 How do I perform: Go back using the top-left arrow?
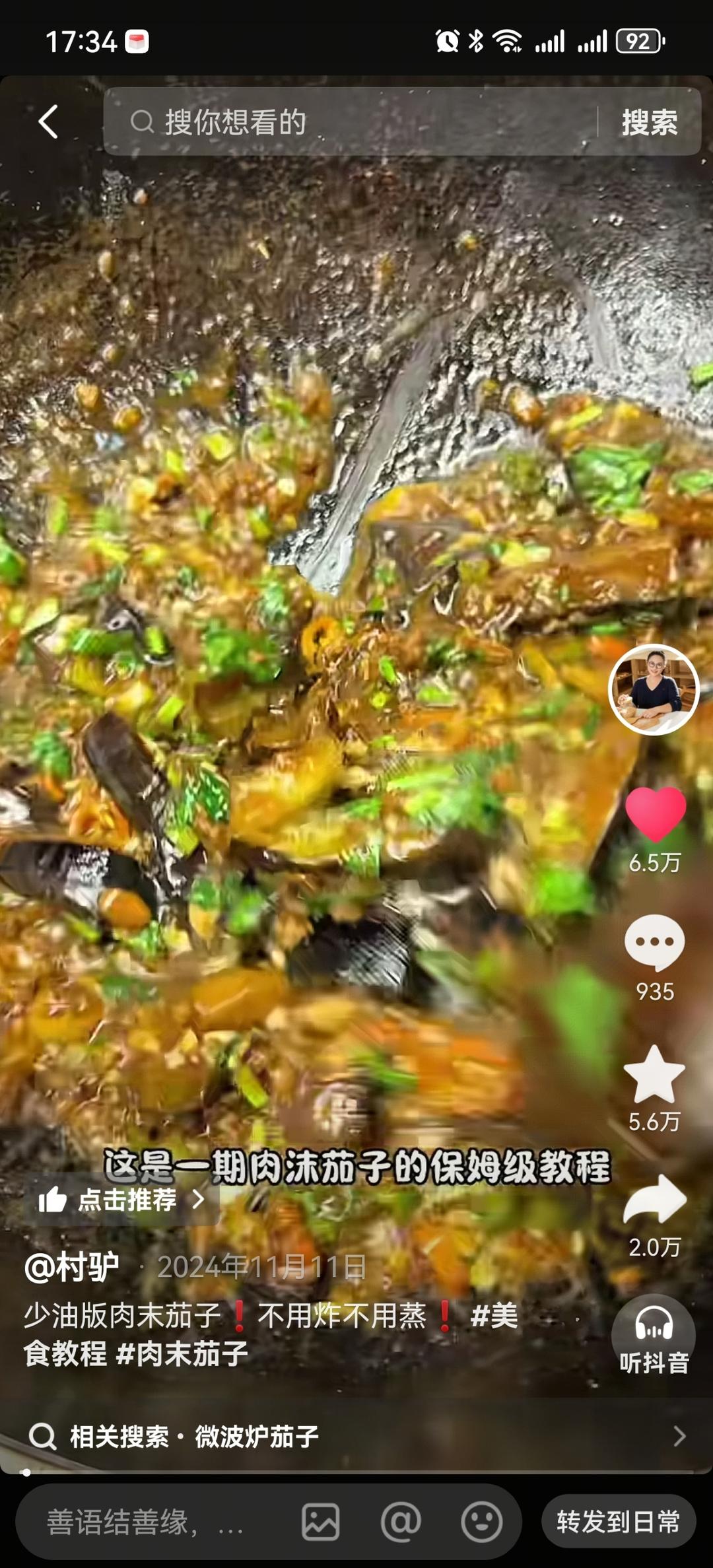point(48,121)
